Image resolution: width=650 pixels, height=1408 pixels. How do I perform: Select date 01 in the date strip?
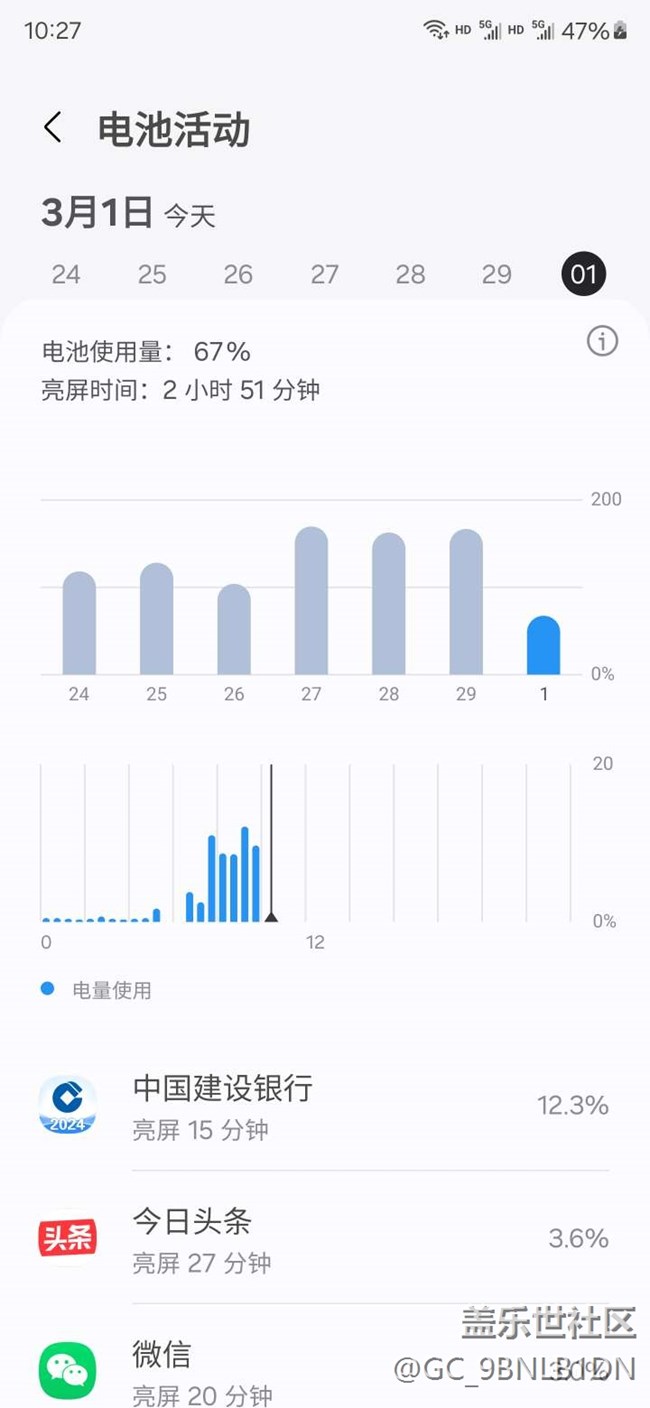pos(583,274)
